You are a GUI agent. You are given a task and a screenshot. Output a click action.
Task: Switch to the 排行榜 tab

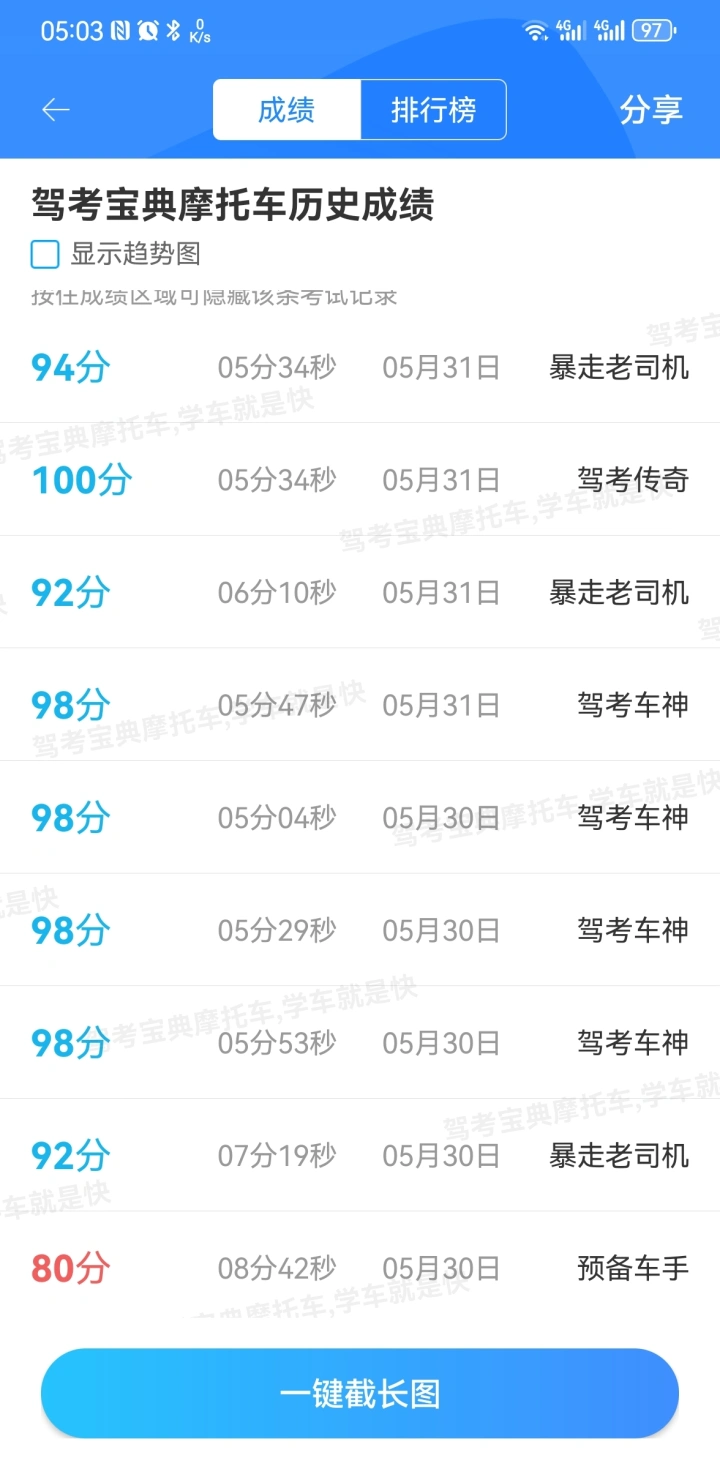point(433,110)
